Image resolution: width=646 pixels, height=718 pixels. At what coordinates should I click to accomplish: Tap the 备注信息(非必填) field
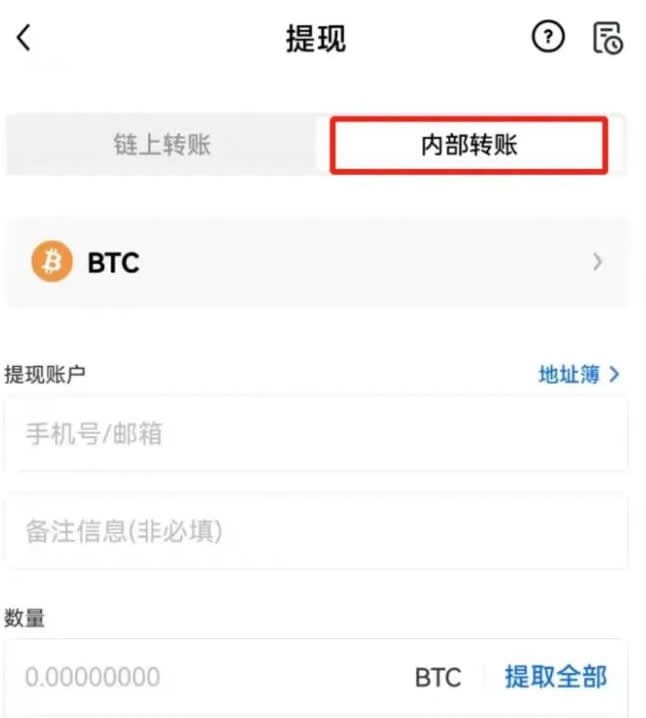316,531
